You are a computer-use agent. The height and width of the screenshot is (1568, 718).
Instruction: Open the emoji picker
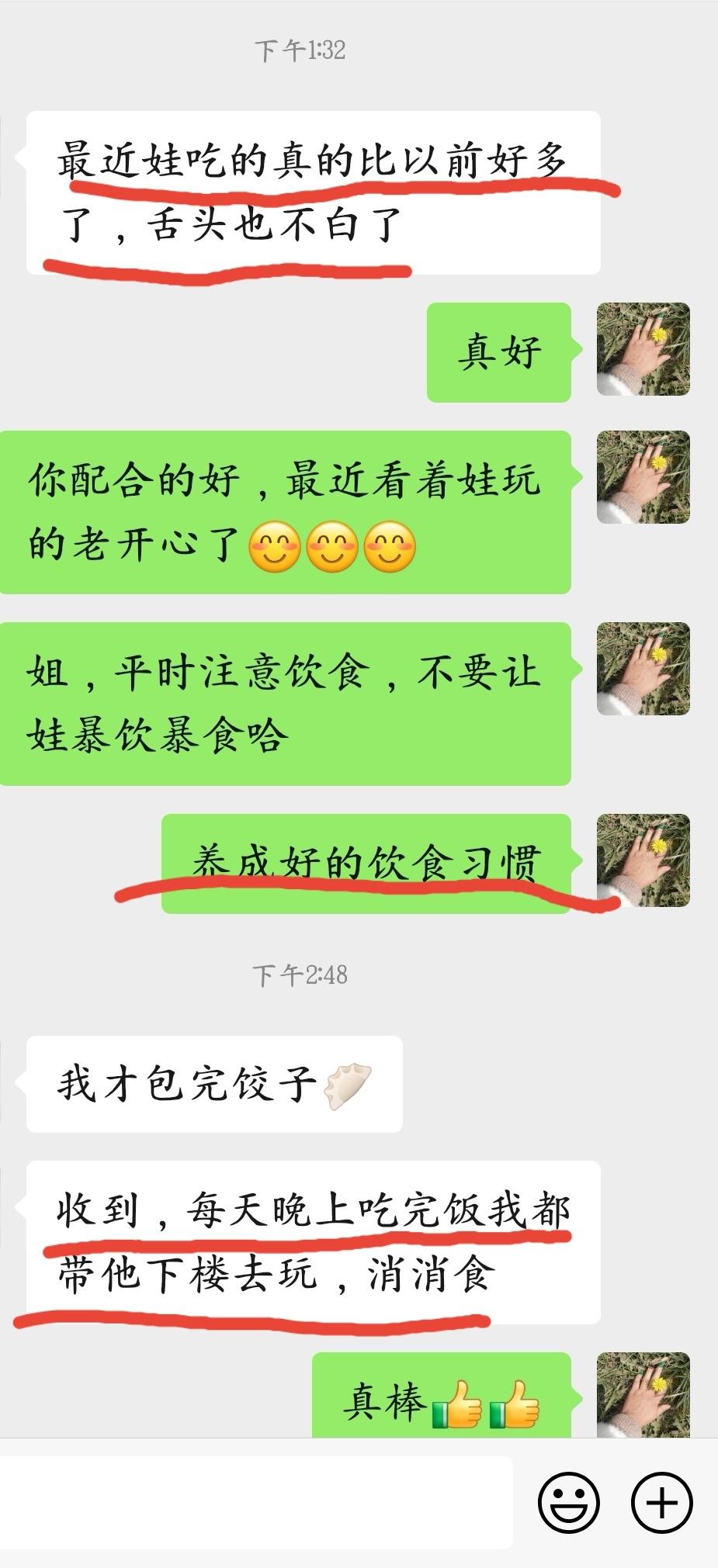tap(568, 1502)
